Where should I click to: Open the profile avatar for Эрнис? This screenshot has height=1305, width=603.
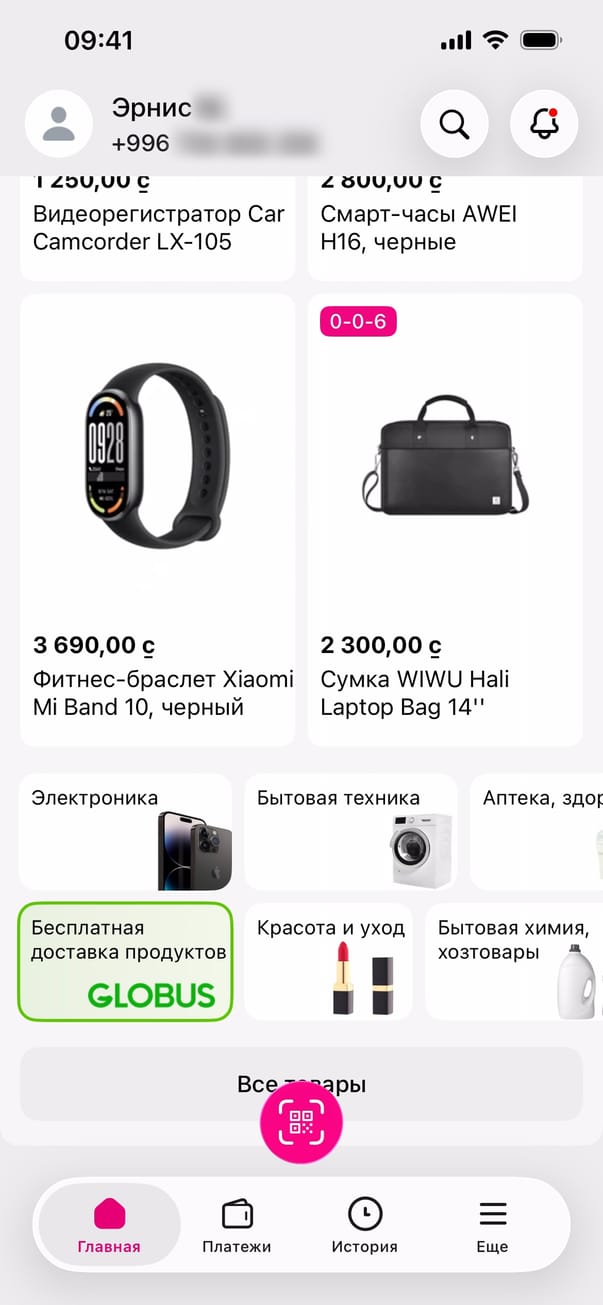click(x=59, y=124)
